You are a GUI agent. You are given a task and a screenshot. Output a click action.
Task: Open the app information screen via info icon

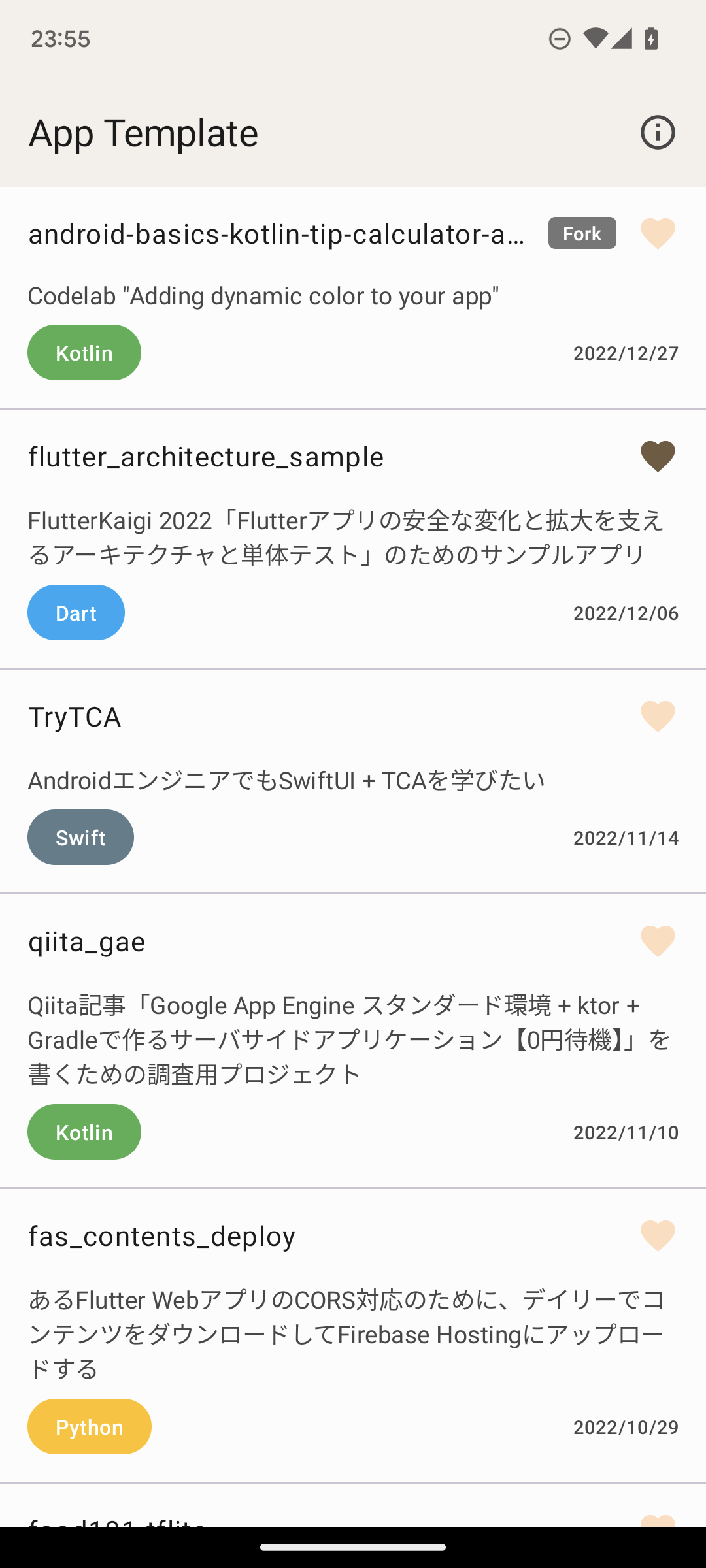658,132
